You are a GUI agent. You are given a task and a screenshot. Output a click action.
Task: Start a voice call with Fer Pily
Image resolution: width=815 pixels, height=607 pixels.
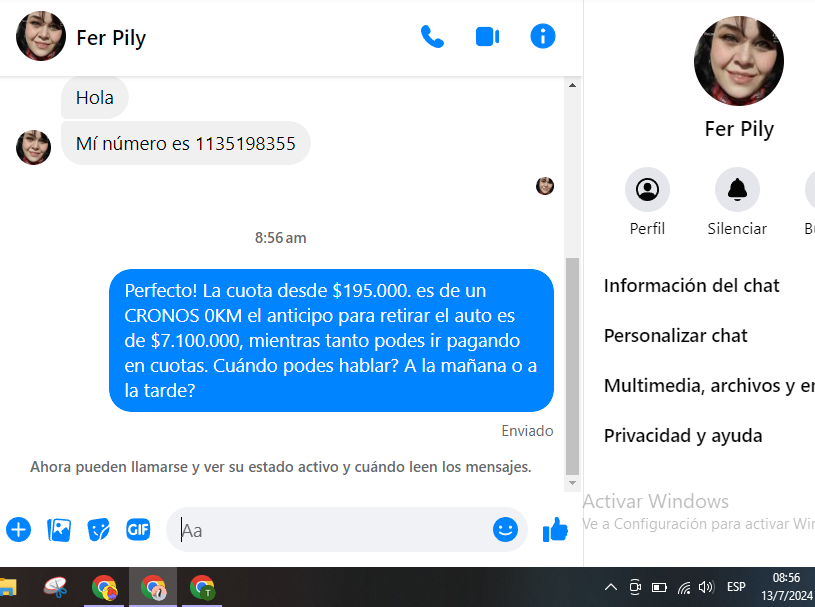432,37
